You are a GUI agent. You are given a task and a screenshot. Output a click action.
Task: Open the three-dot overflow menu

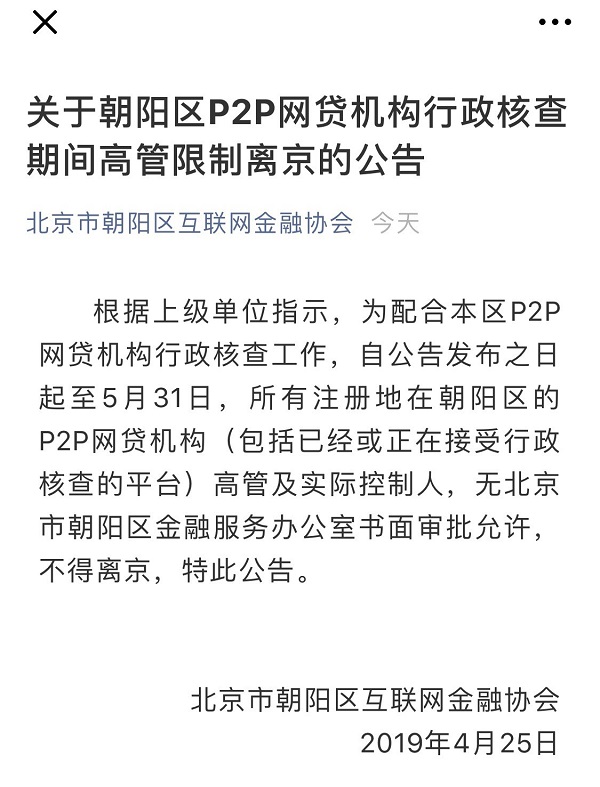[x=554, y=22]
